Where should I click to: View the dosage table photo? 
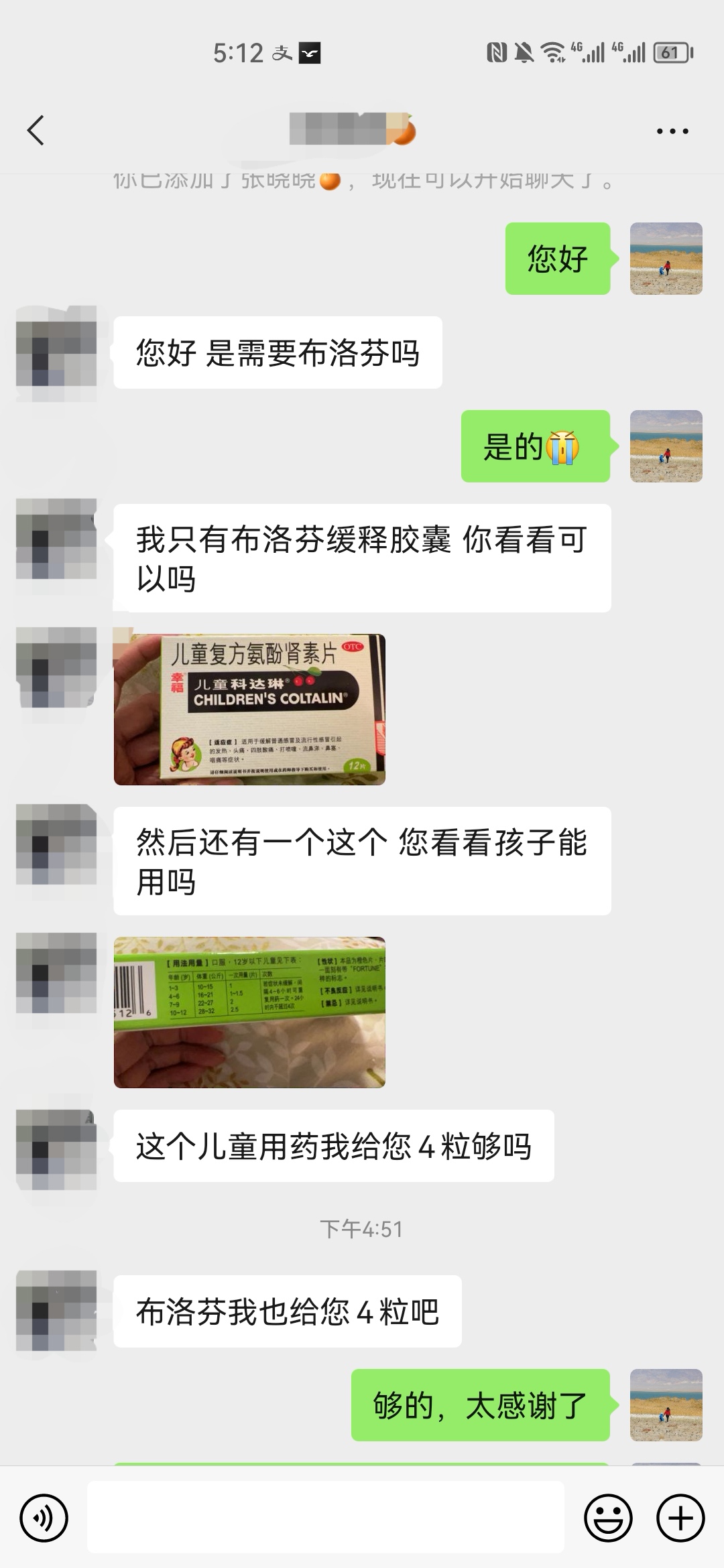(249, 1012)
